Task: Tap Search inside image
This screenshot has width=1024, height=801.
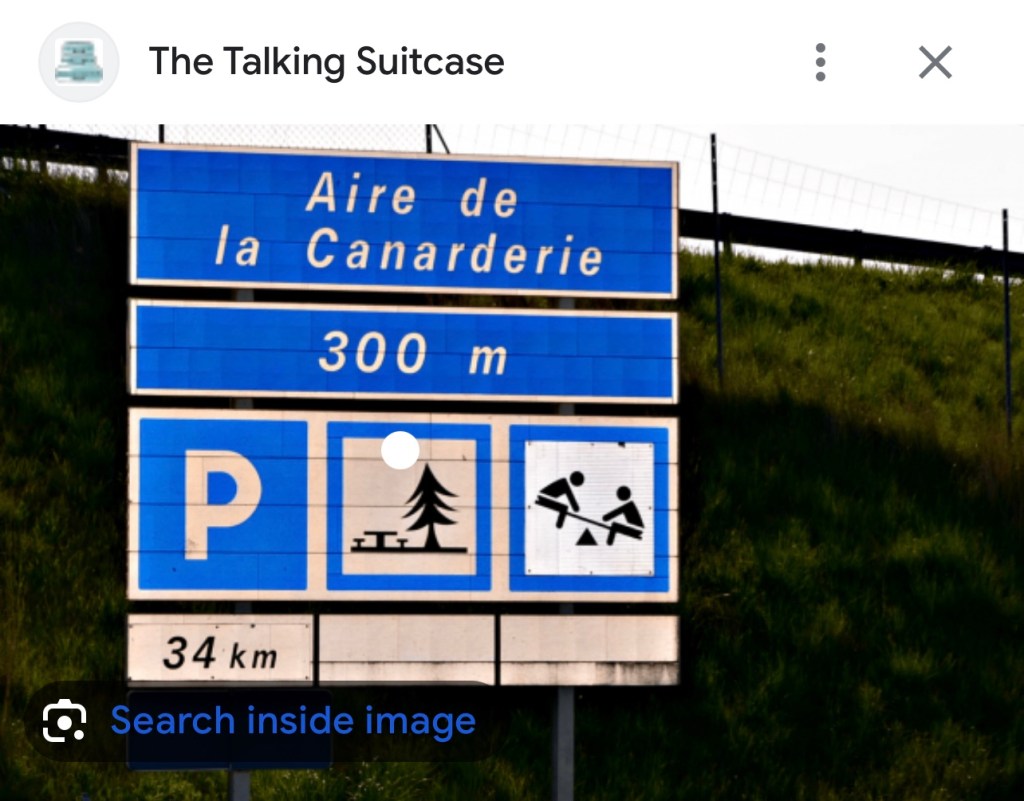Action: [x=260, y=721]
